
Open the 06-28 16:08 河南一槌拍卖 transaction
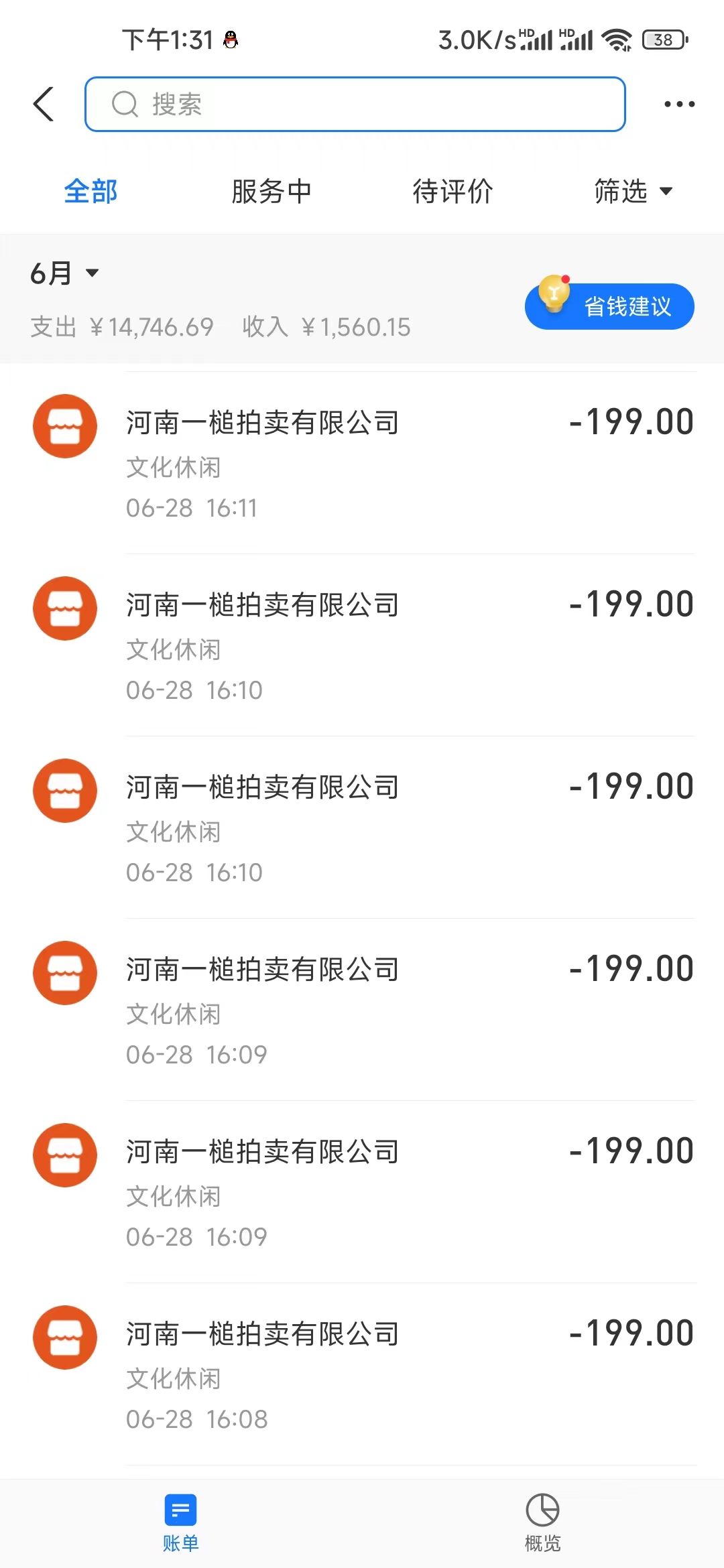[362, 1374]
